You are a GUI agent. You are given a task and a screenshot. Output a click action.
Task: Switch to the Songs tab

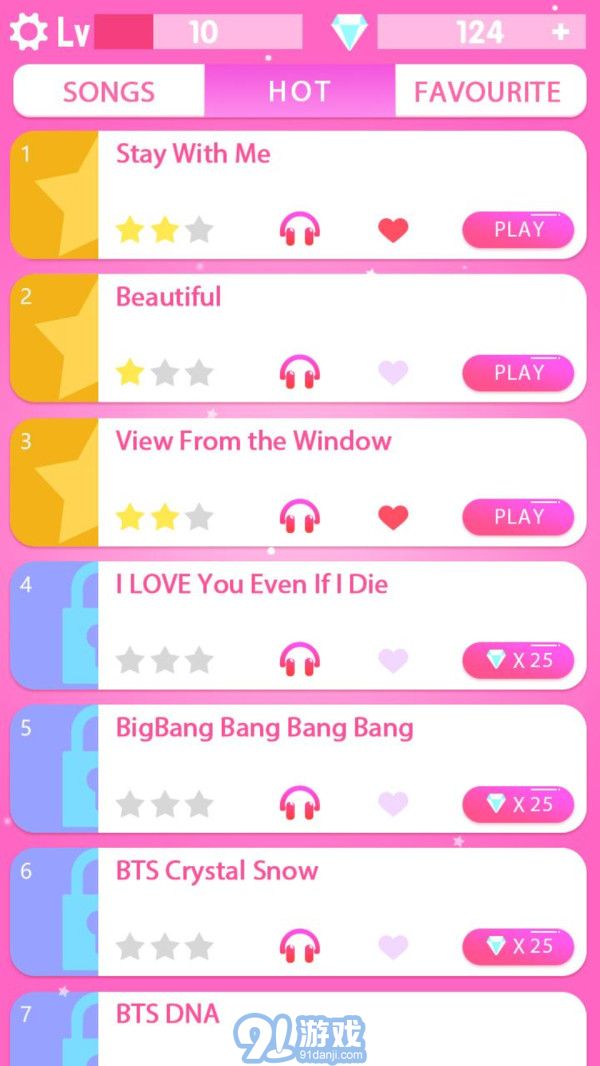coord(109,92)
